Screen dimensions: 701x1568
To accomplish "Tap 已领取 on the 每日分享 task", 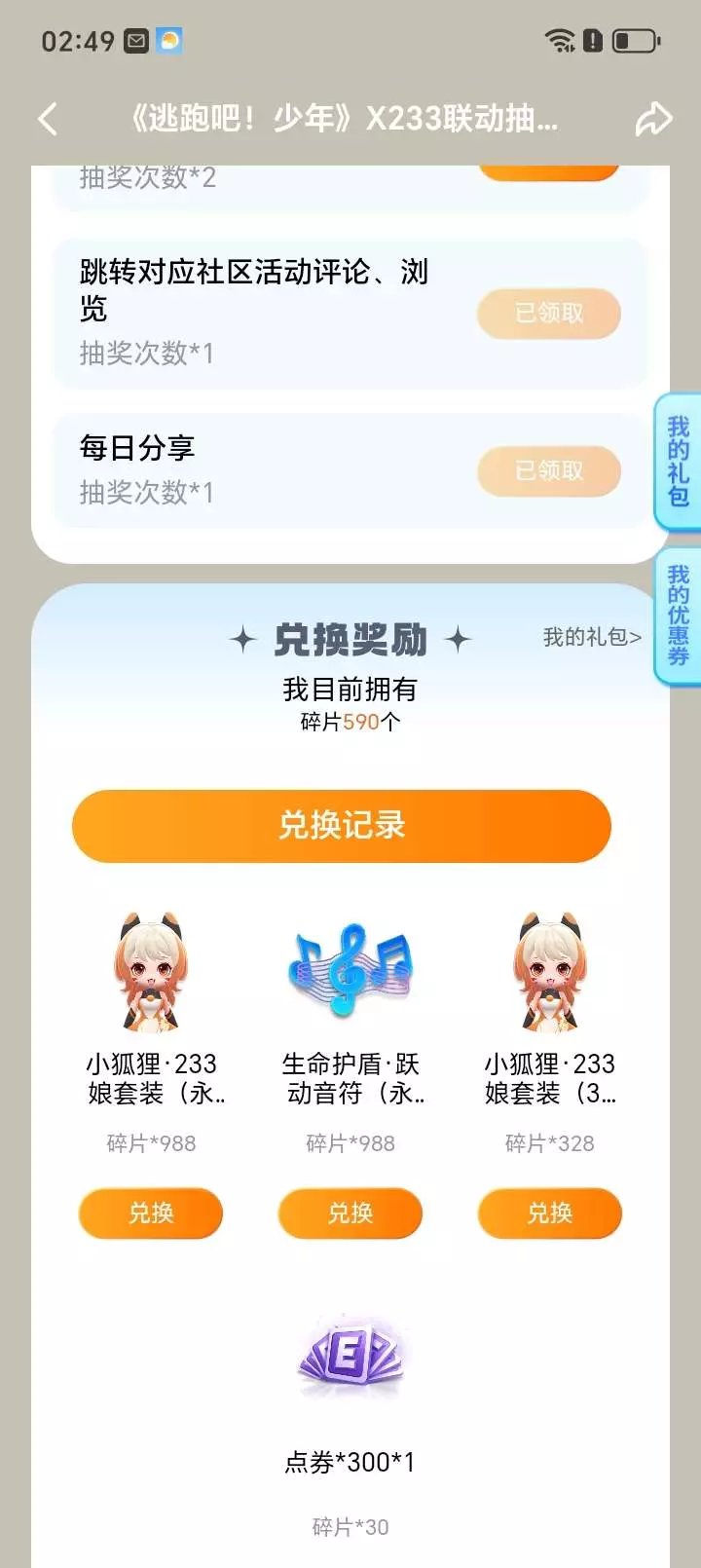I will coord(549,471).
